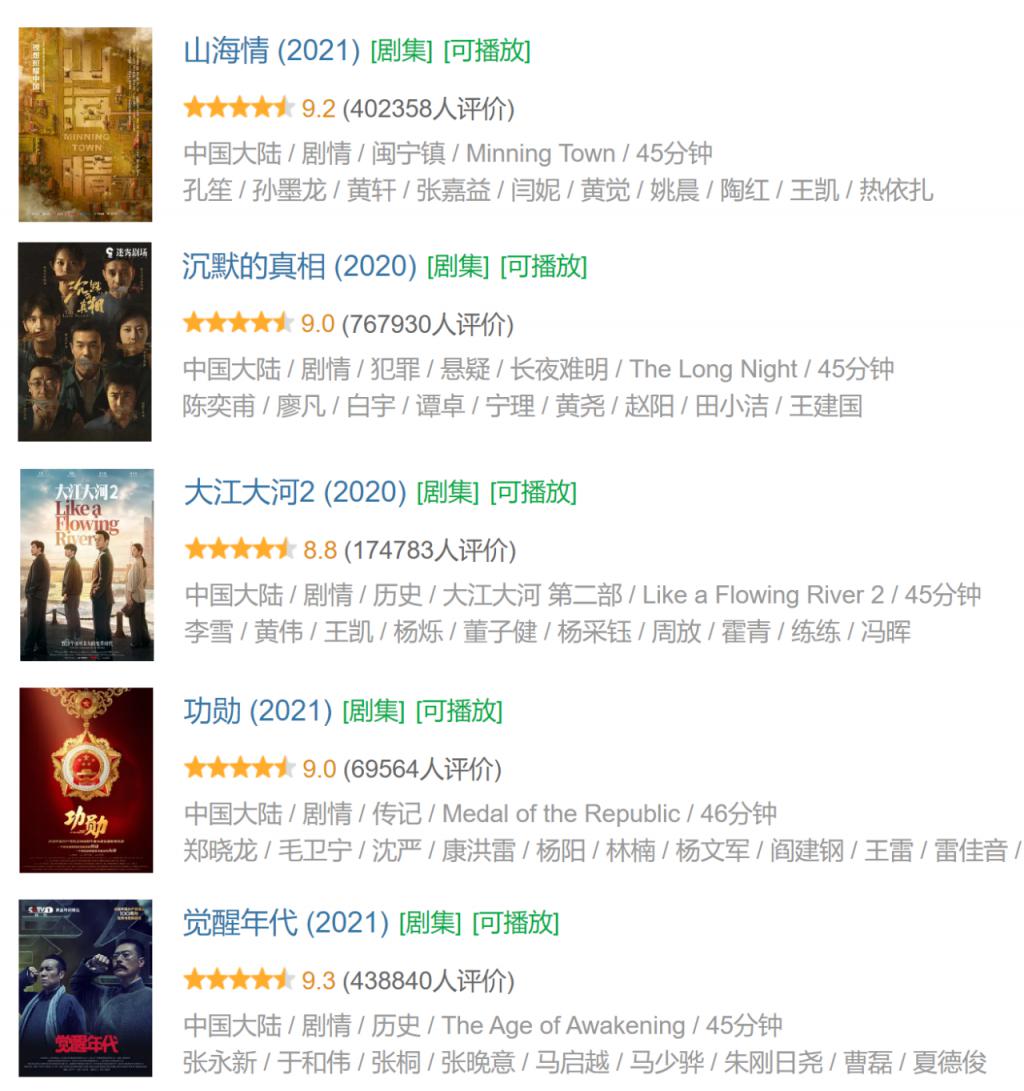Tap the 大江大河2 poster thumbnail
The width and height of the screenshot is (1024, 1091).
(87, 565)
